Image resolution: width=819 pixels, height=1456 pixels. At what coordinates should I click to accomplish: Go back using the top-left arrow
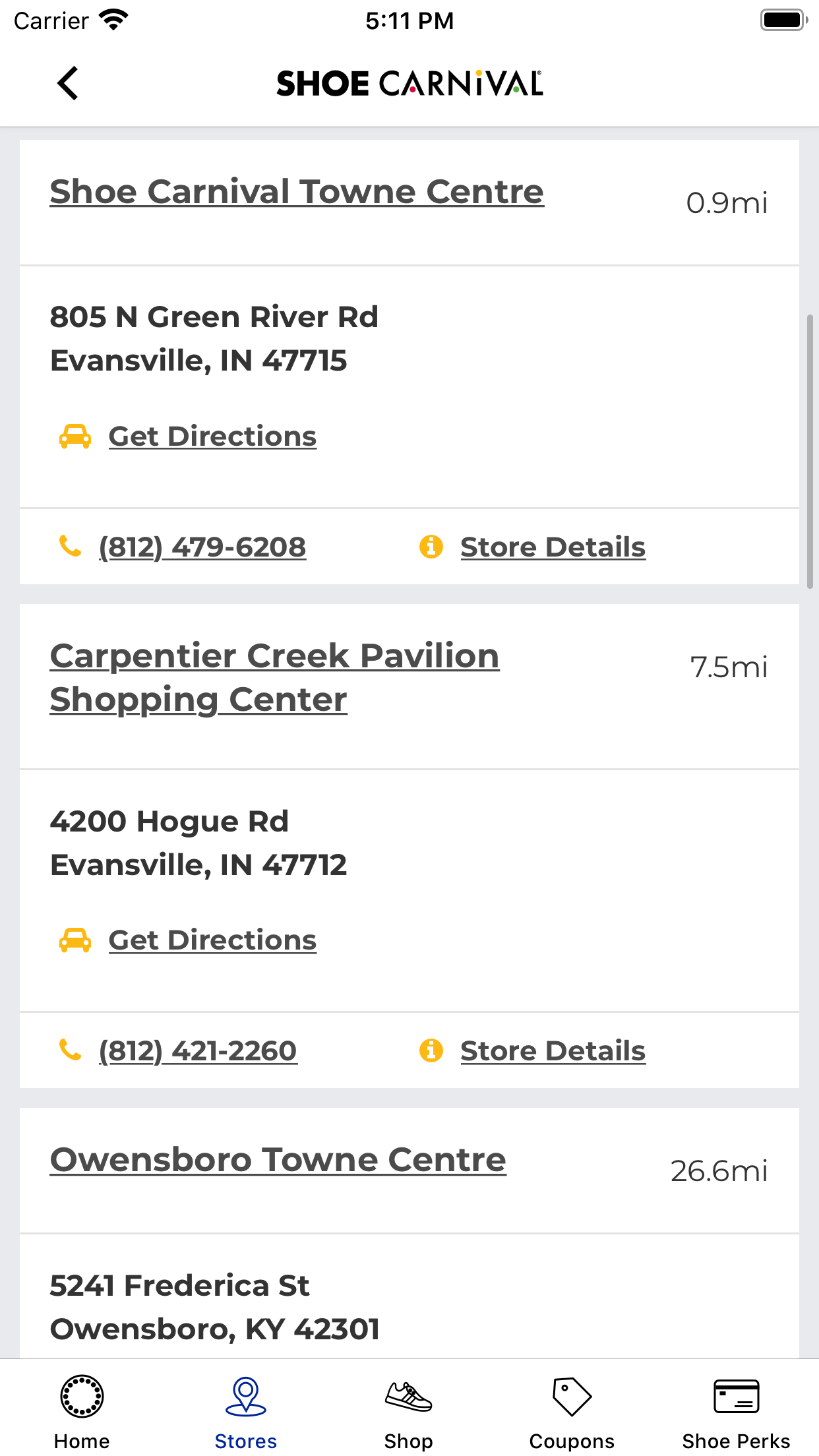(68, 84)
